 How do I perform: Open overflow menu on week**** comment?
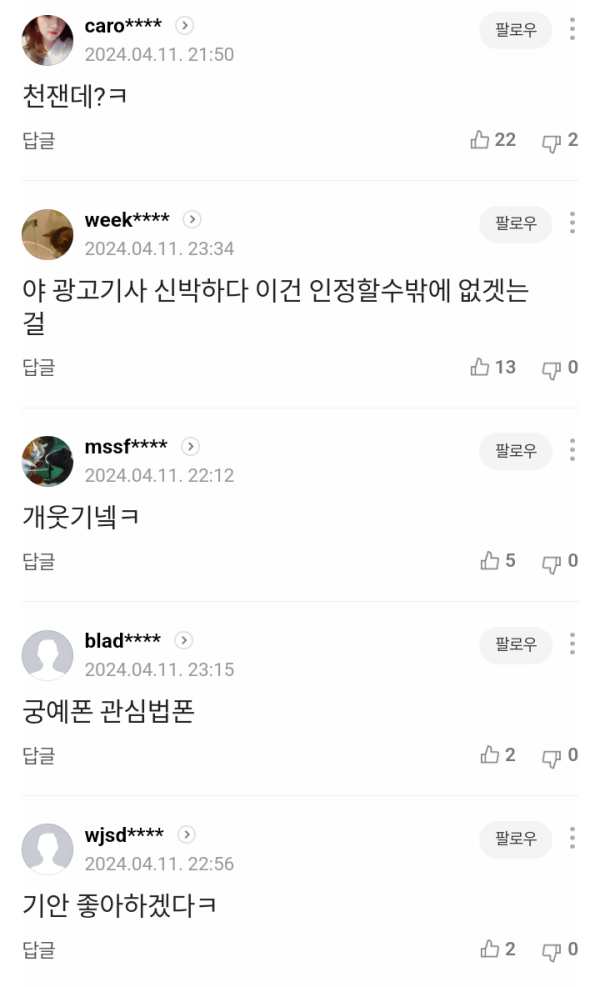click(572, 223)
